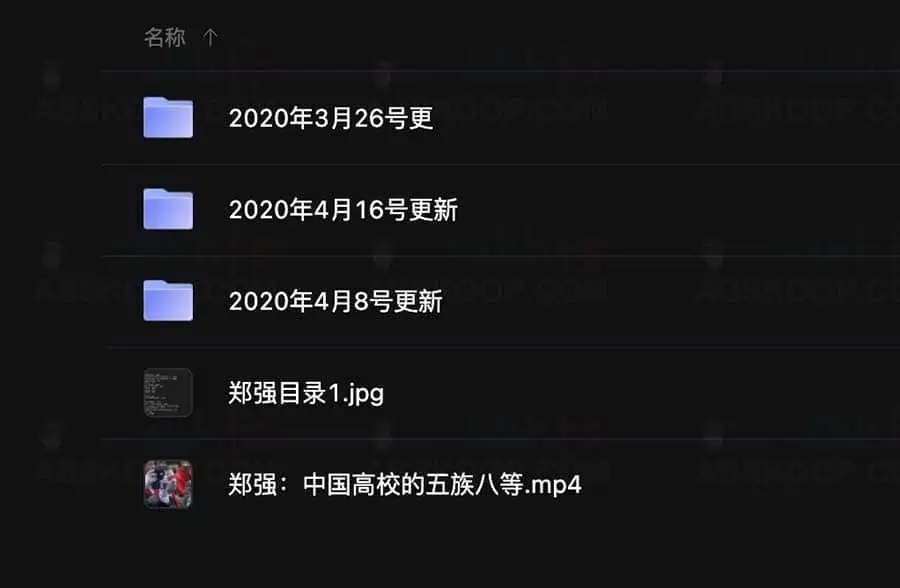This screenshot has width=900, height=588.
Task: Open the image 郑强目录1.jpg
Action: [x=306, y=393]
